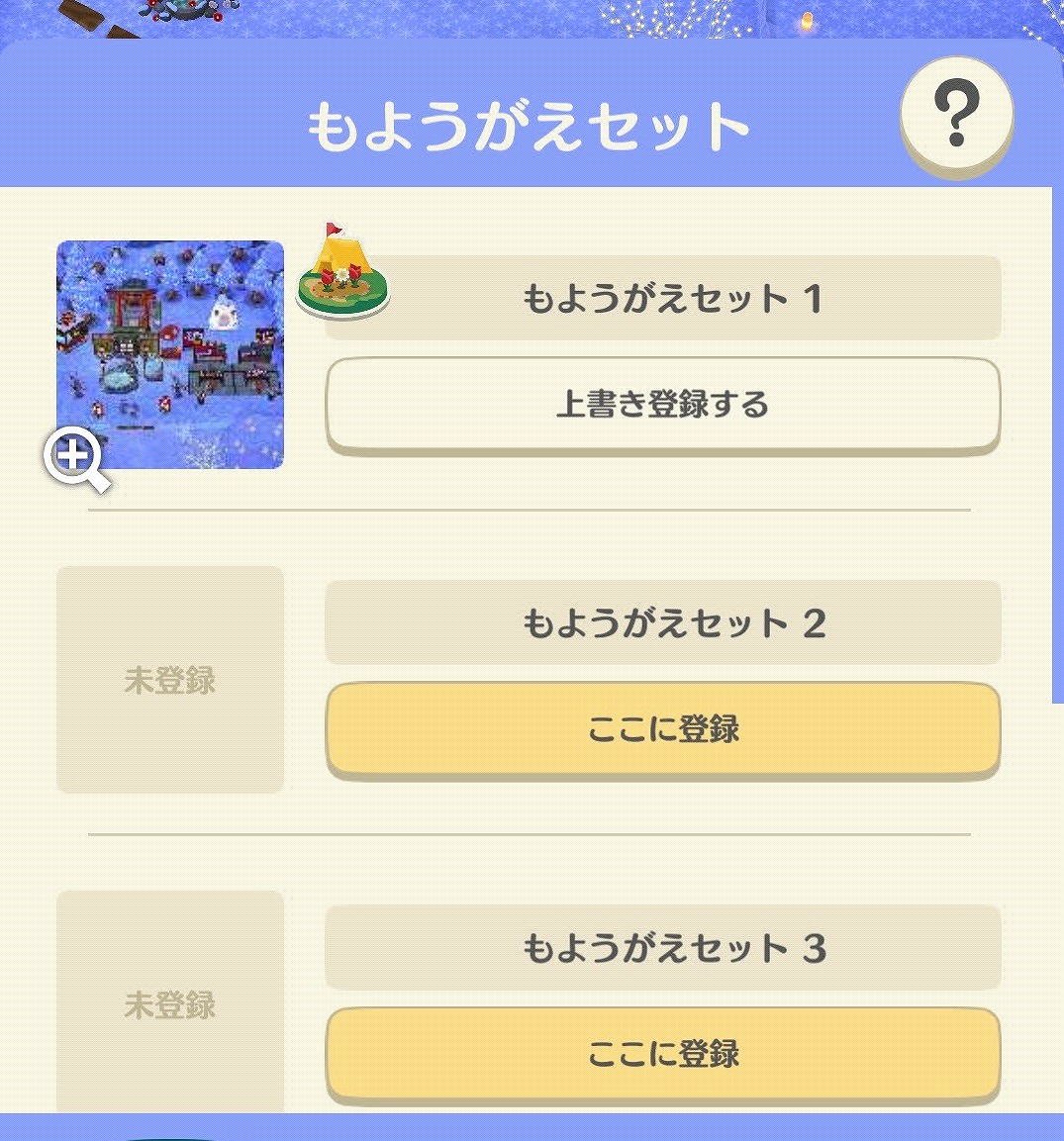The image size is (1064, 1141).
Task: Open the ? help icon at top right
Action: (956, 116)
